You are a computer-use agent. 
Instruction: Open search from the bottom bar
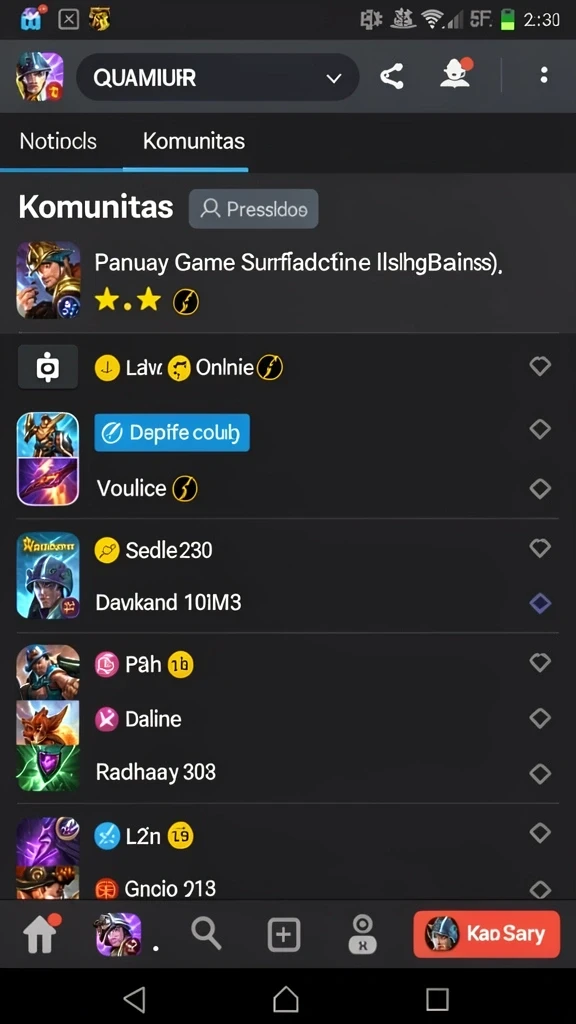(206, 933)
